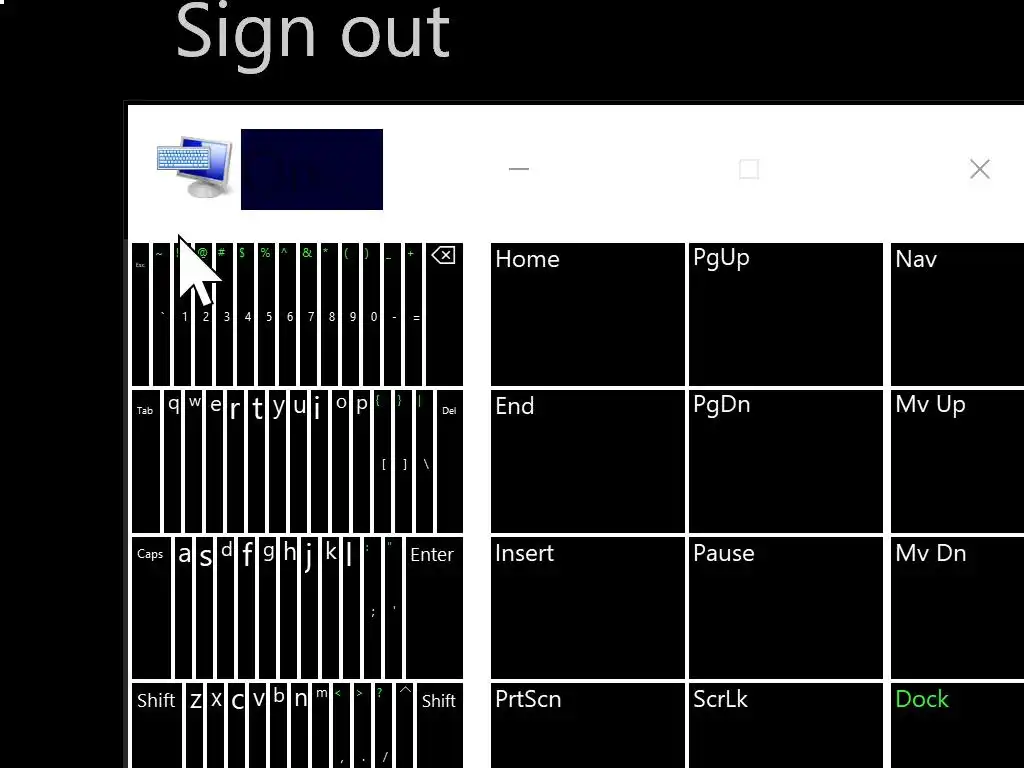
Task: Hit the Pause key
Action: pos(785,608)
